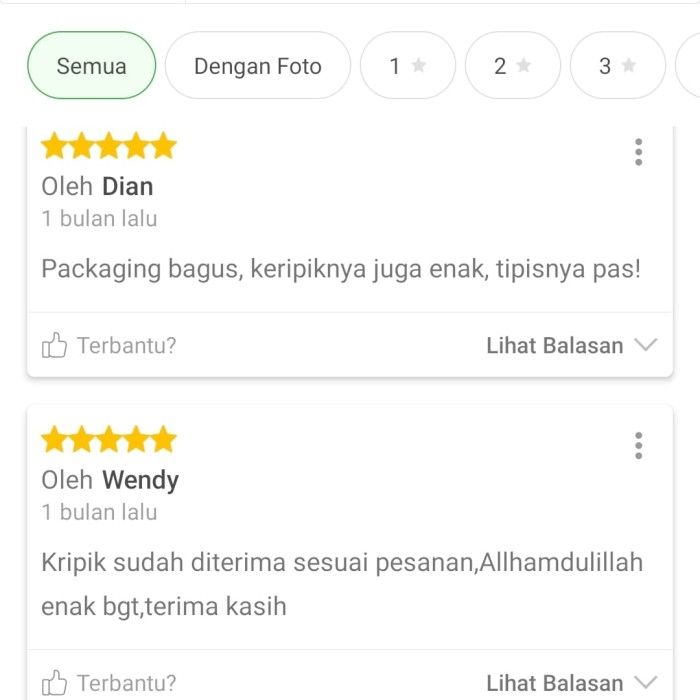
Task: Open overflow menu on Dian's review
Action: 638,152
